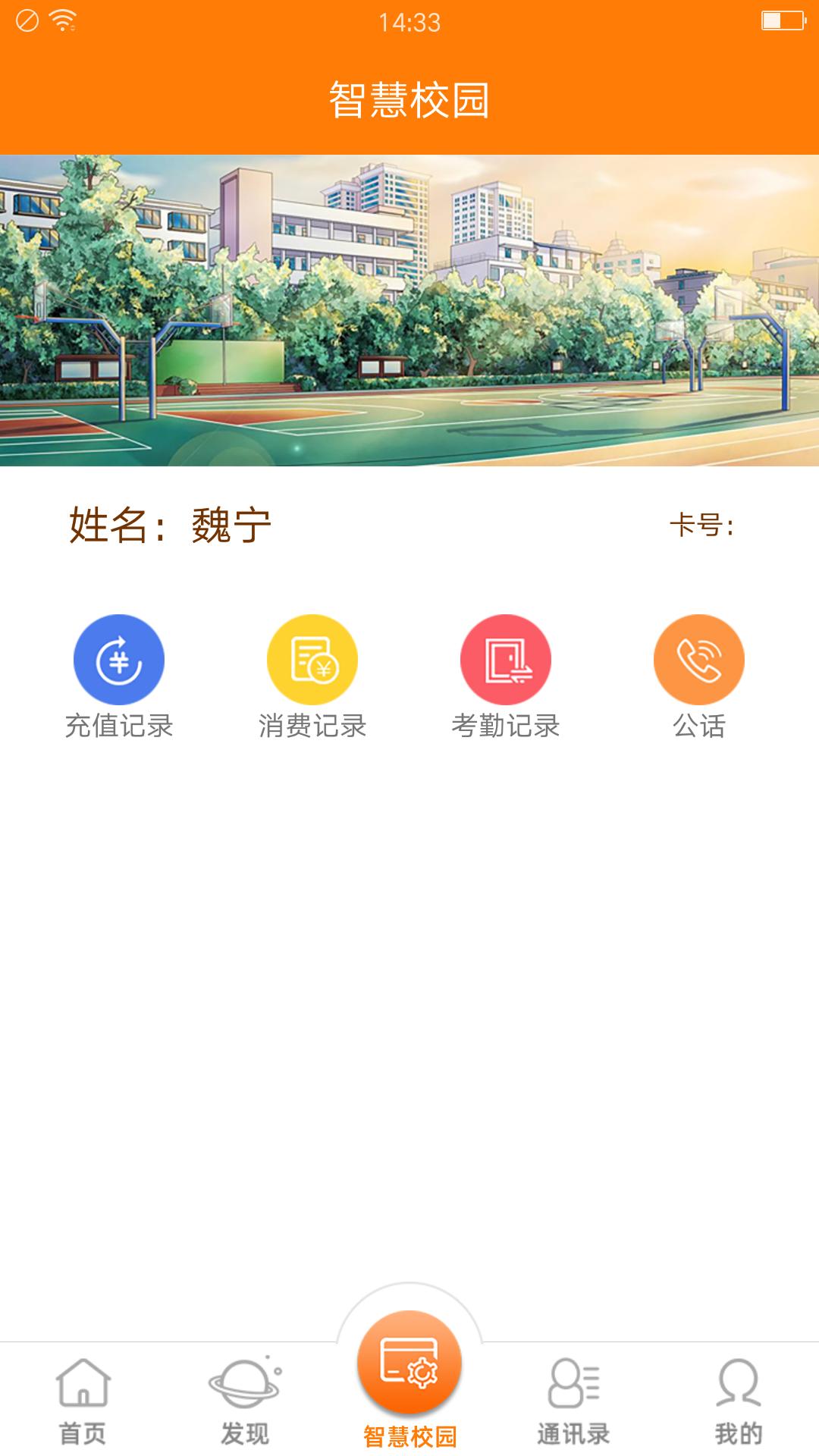819x1456 pixels.
Task: Tap the campus basketball court banner image
Action: coord(409,311)
